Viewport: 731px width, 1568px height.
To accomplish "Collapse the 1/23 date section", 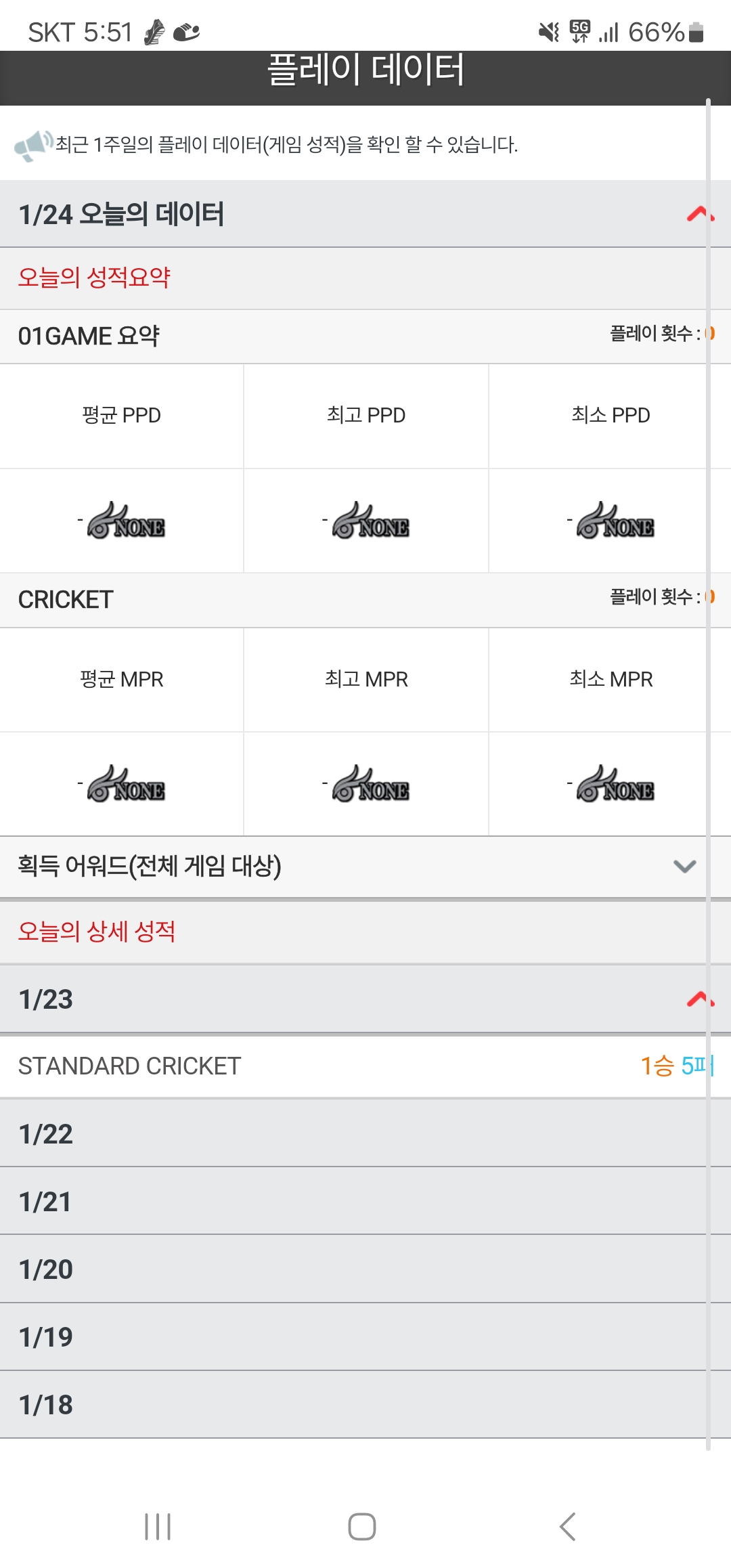I will pyautogui.click(x=700, y=999).
